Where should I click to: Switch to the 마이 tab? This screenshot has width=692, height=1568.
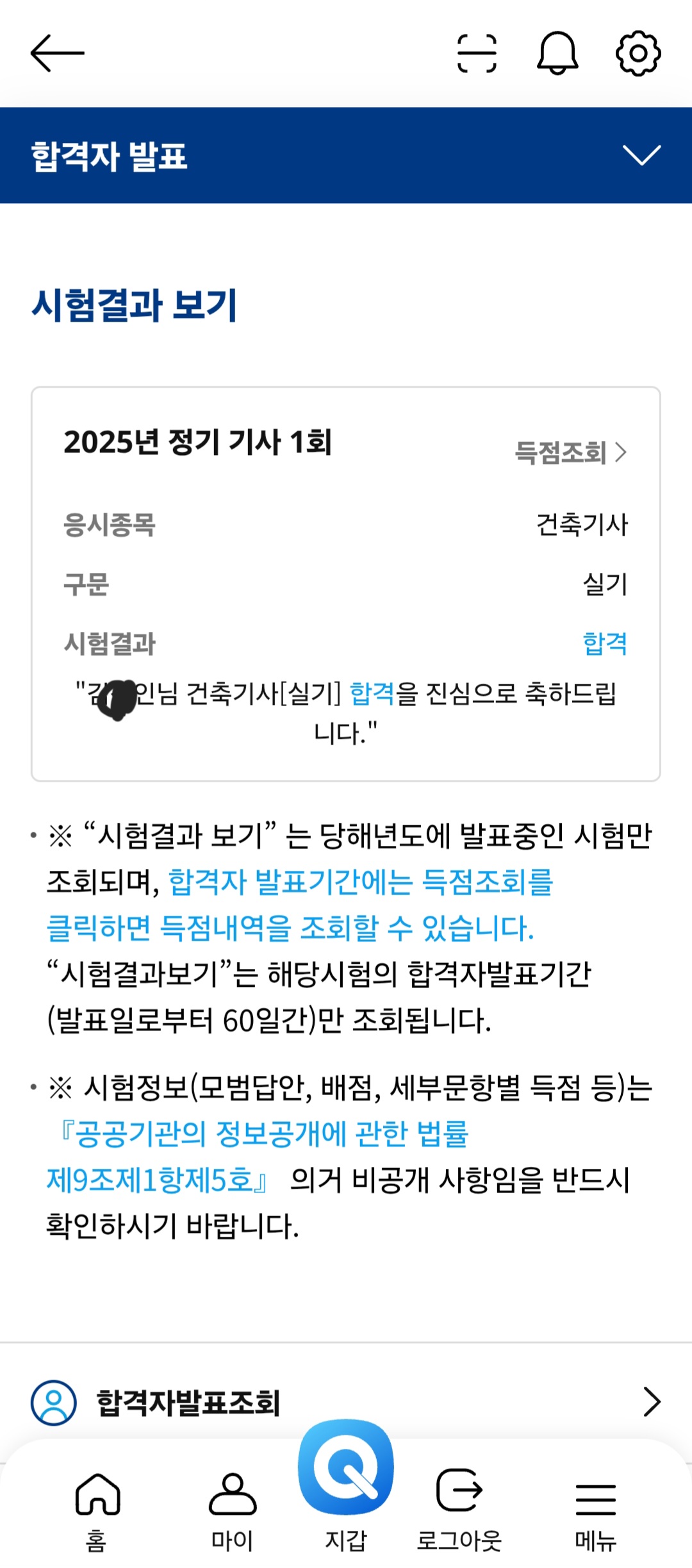click(x=233, y=1511)
